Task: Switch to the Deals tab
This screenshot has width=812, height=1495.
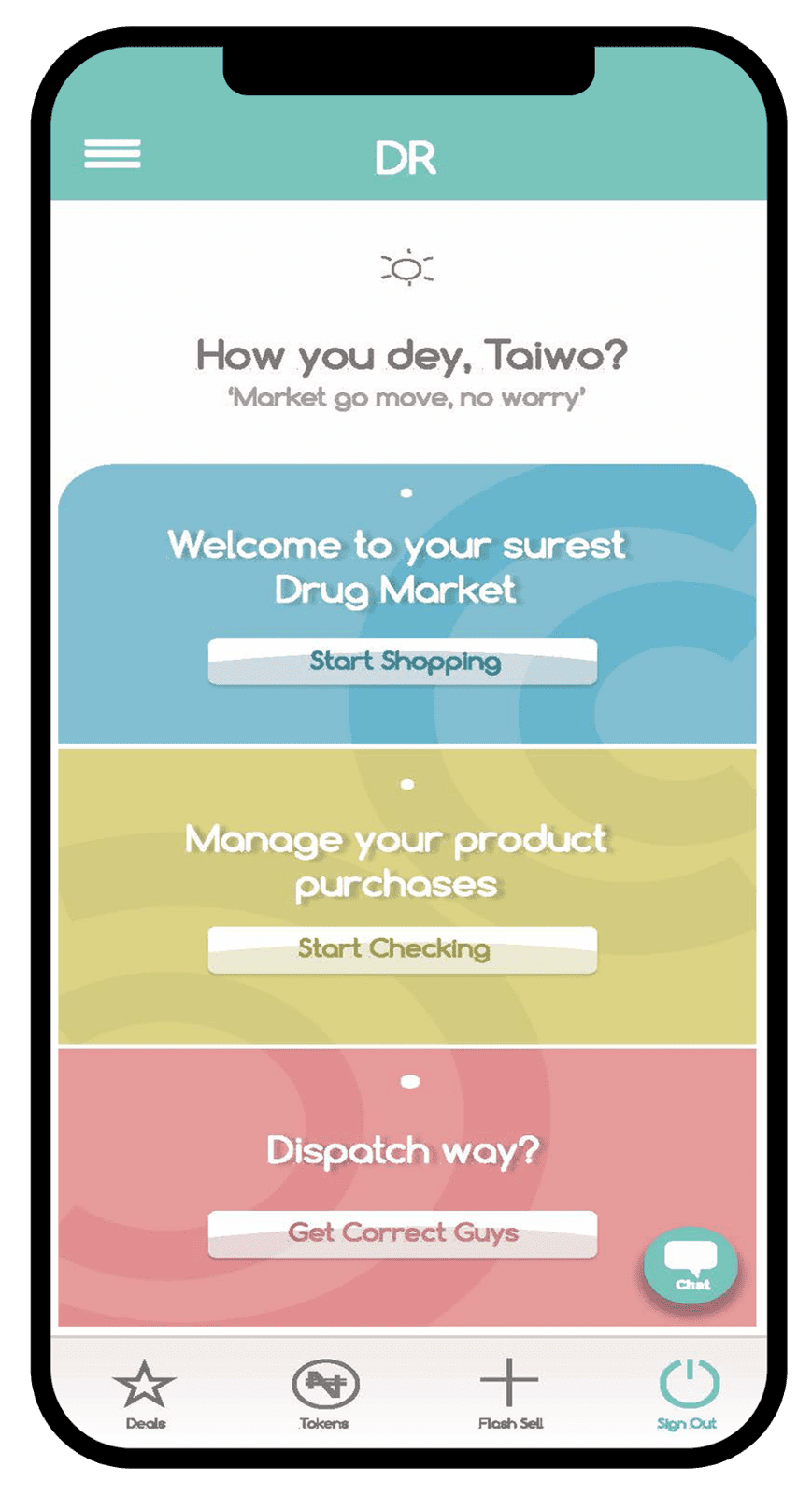Action: [x=145, y=1394]
